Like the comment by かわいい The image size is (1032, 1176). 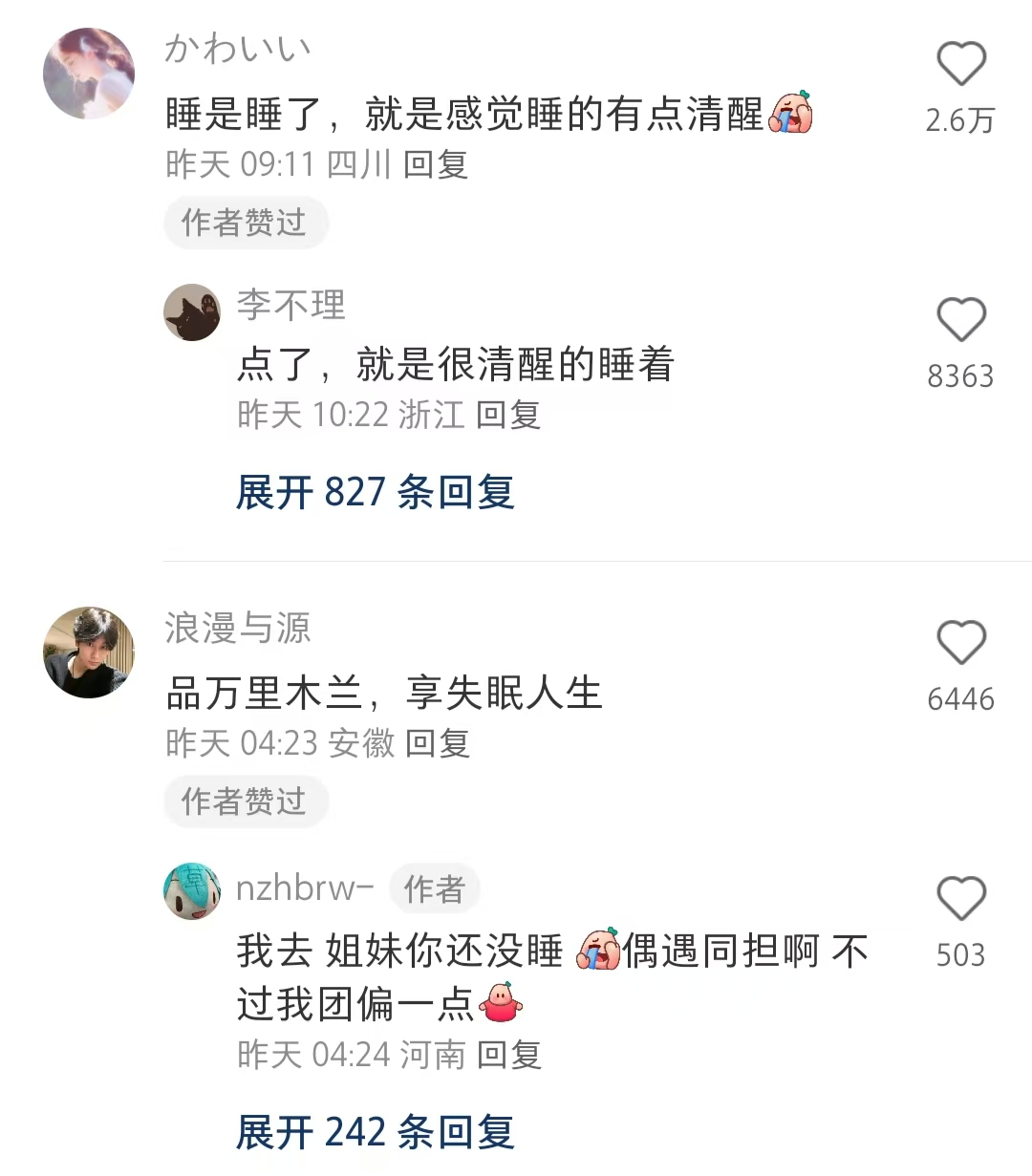click(960, 65)
